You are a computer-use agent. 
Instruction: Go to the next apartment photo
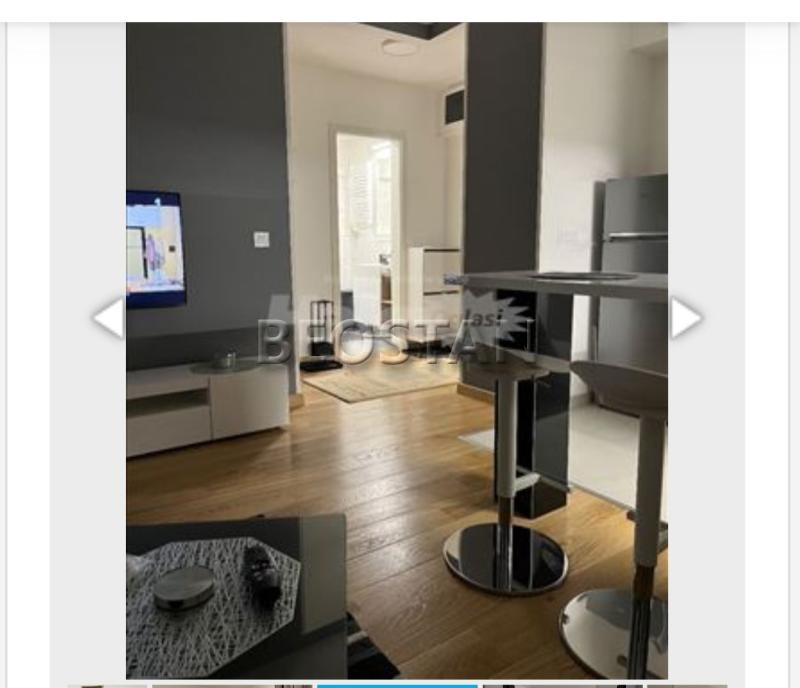(685, 318)
